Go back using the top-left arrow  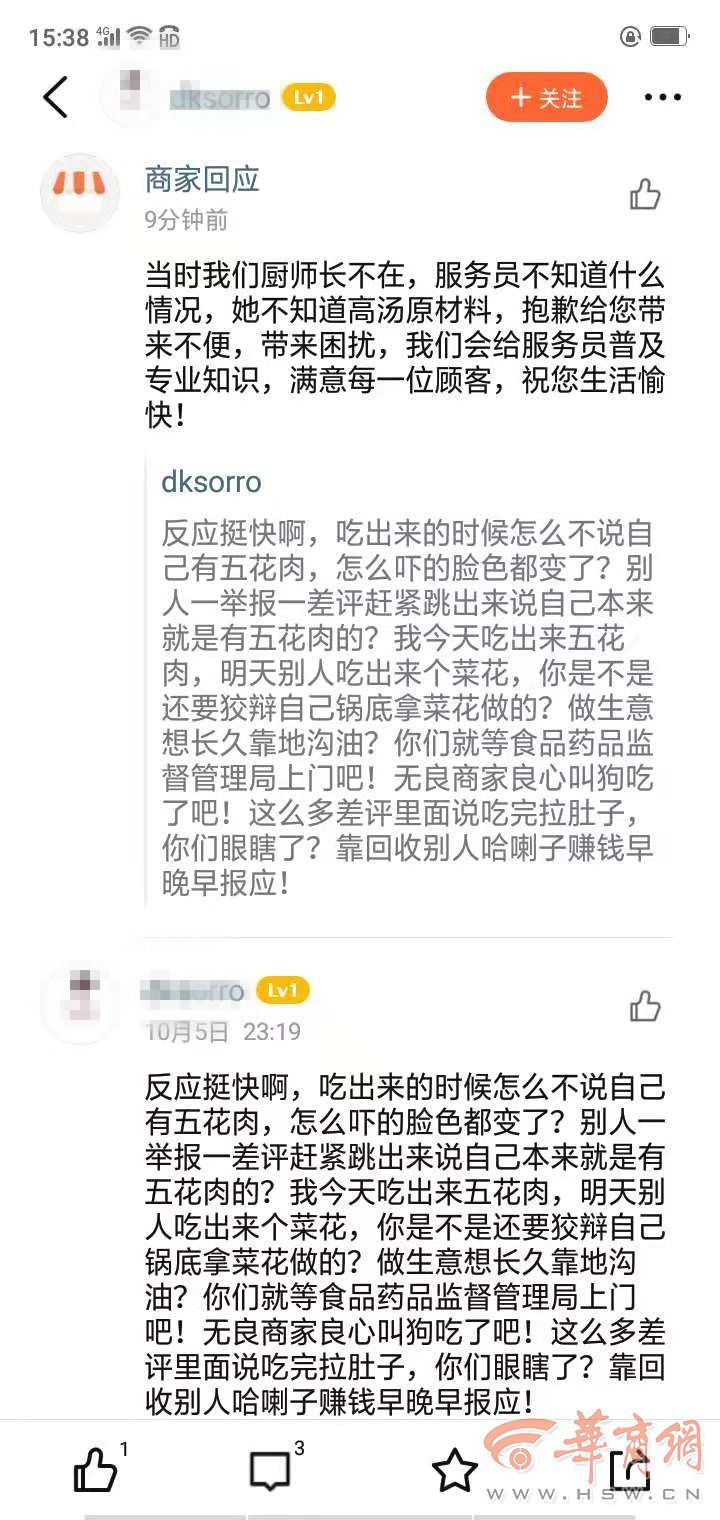[55, 98]
